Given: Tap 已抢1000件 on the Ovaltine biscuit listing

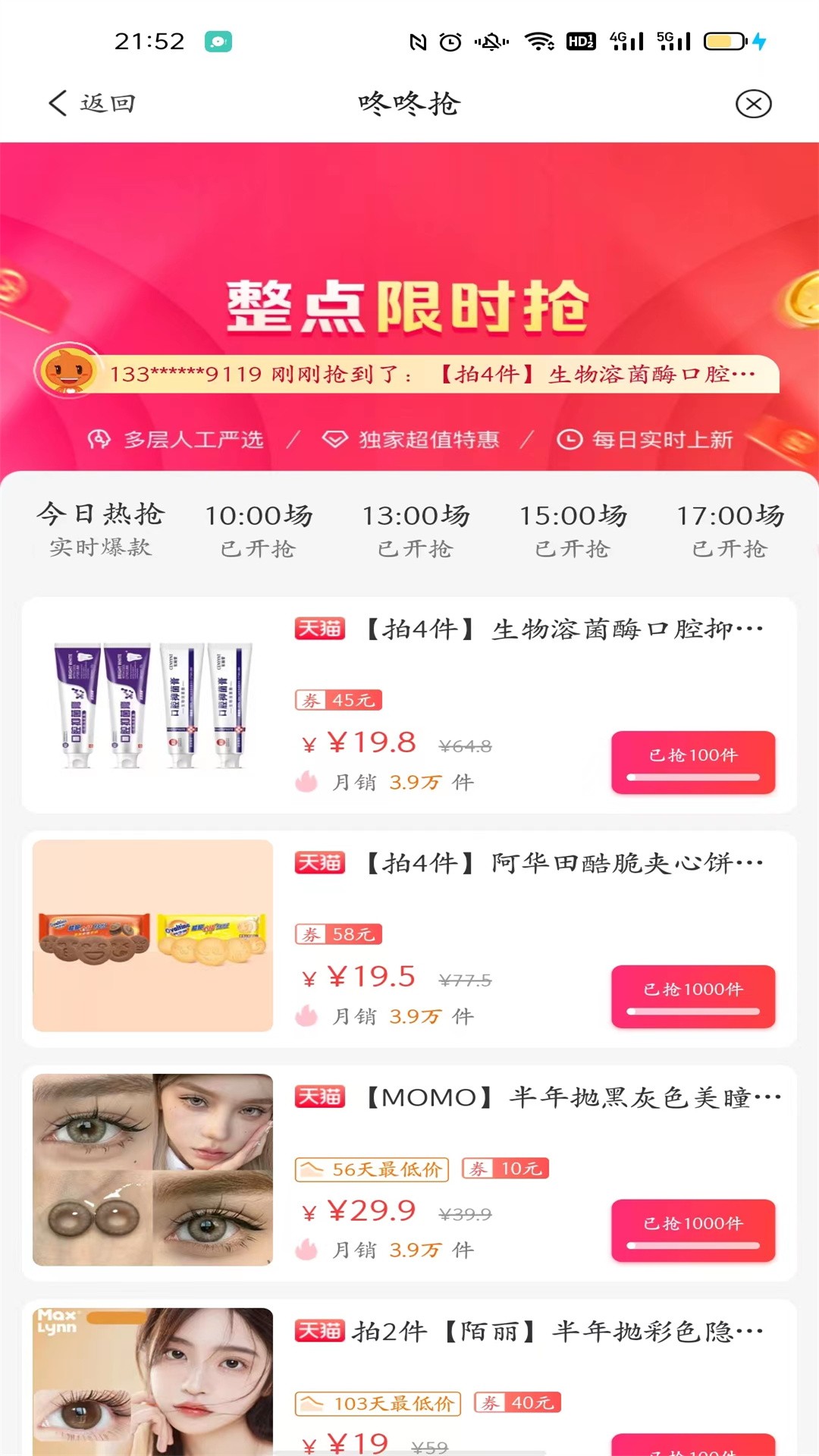Looking at the screenshot, I should click(692, 989).
